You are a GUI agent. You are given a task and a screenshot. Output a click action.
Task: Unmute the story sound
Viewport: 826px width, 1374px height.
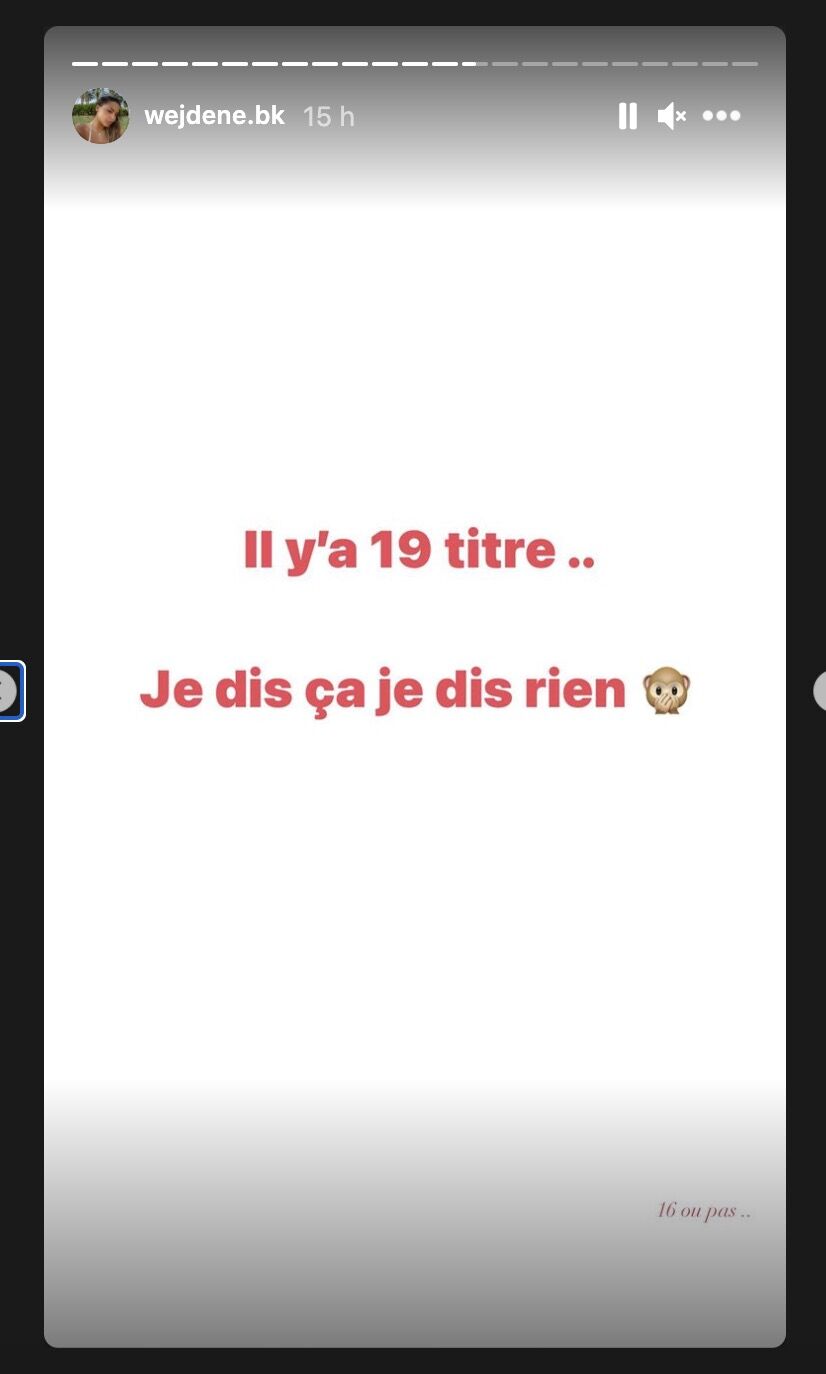click(x=671, y=117)
